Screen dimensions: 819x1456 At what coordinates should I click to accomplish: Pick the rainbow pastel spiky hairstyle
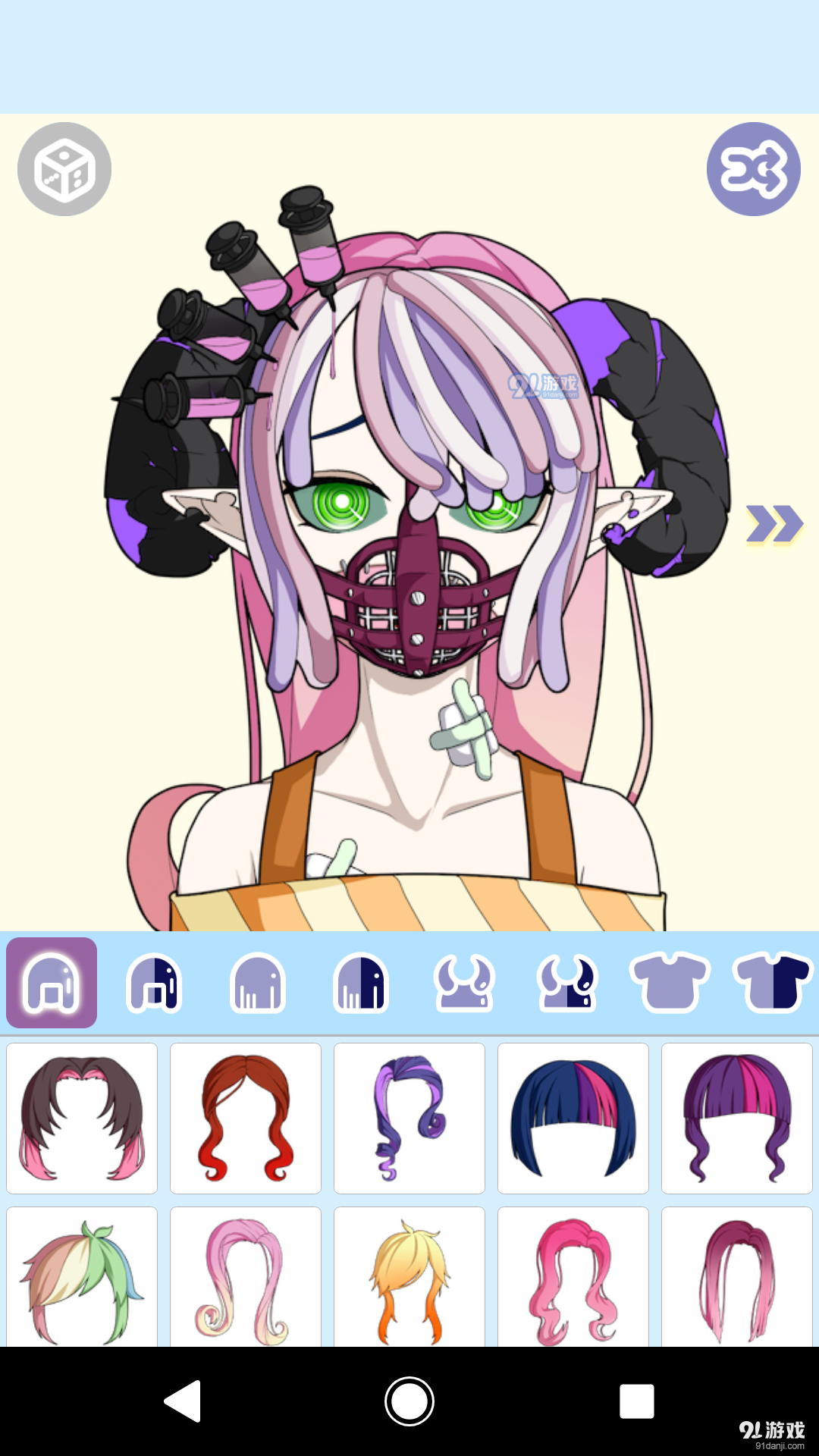(82, 1278)
